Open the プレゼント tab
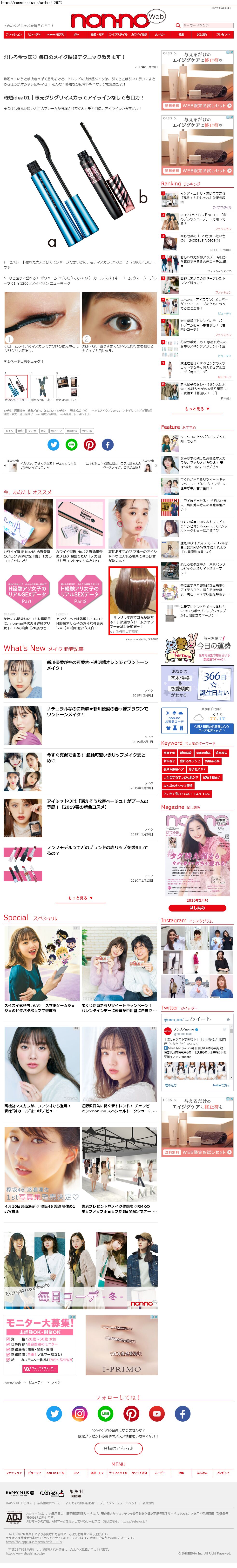The height and width of the screenshot is (1568, 237). [x=223, y=35]
